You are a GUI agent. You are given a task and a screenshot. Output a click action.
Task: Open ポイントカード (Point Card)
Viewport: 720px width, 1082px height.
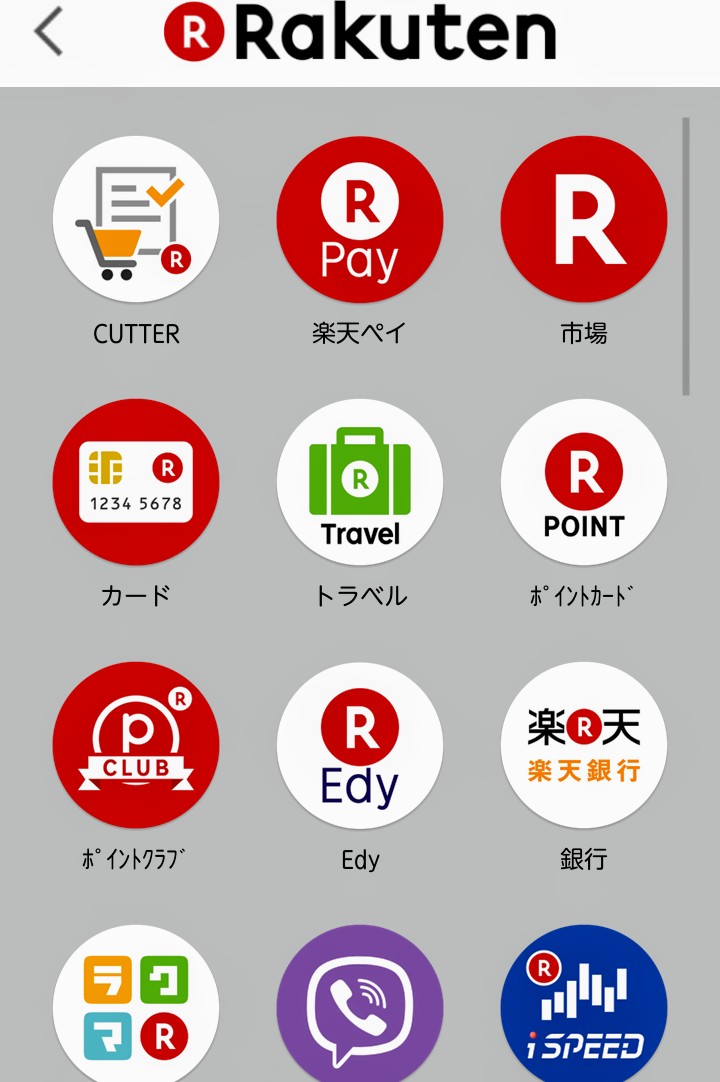(584, 482)
